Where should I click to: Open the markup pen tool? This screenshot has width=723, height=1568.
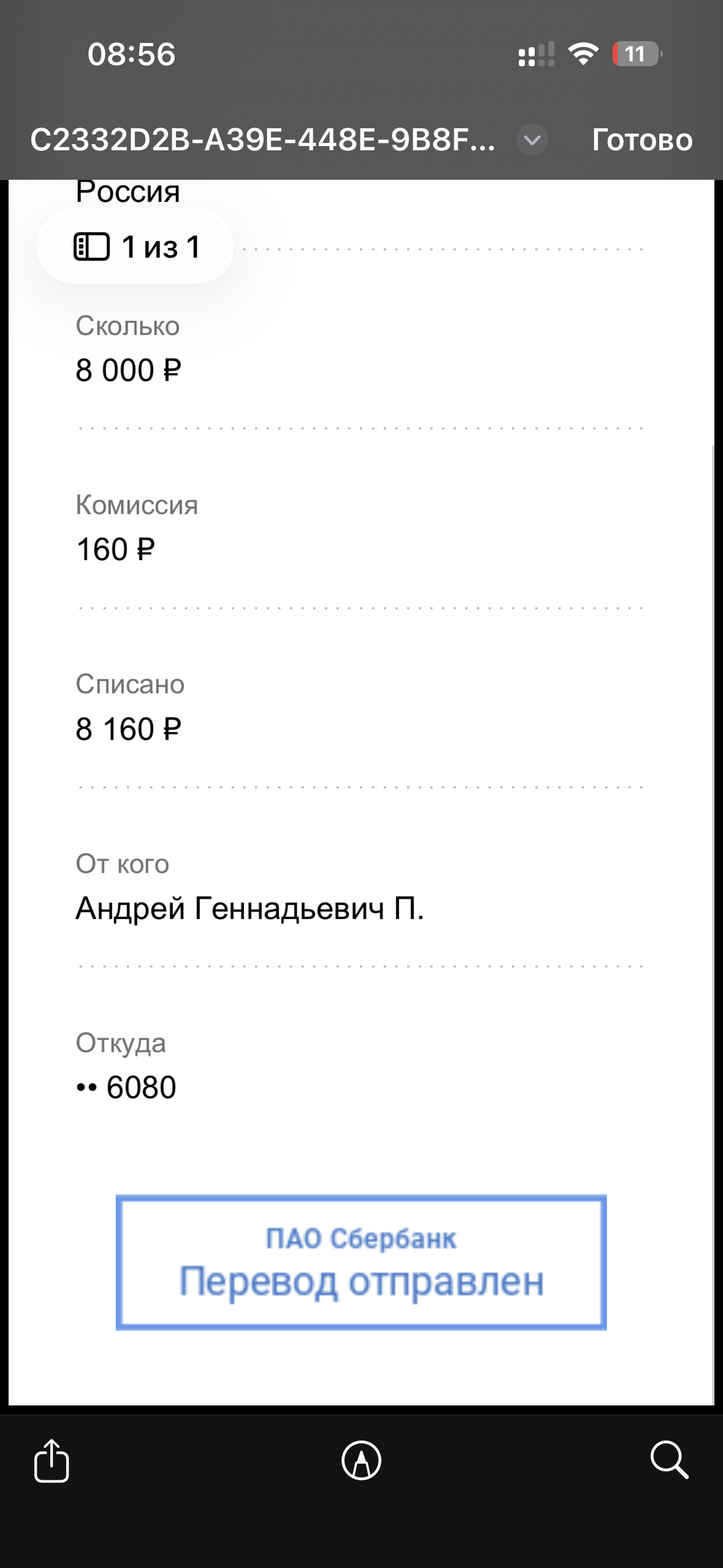361,1460
